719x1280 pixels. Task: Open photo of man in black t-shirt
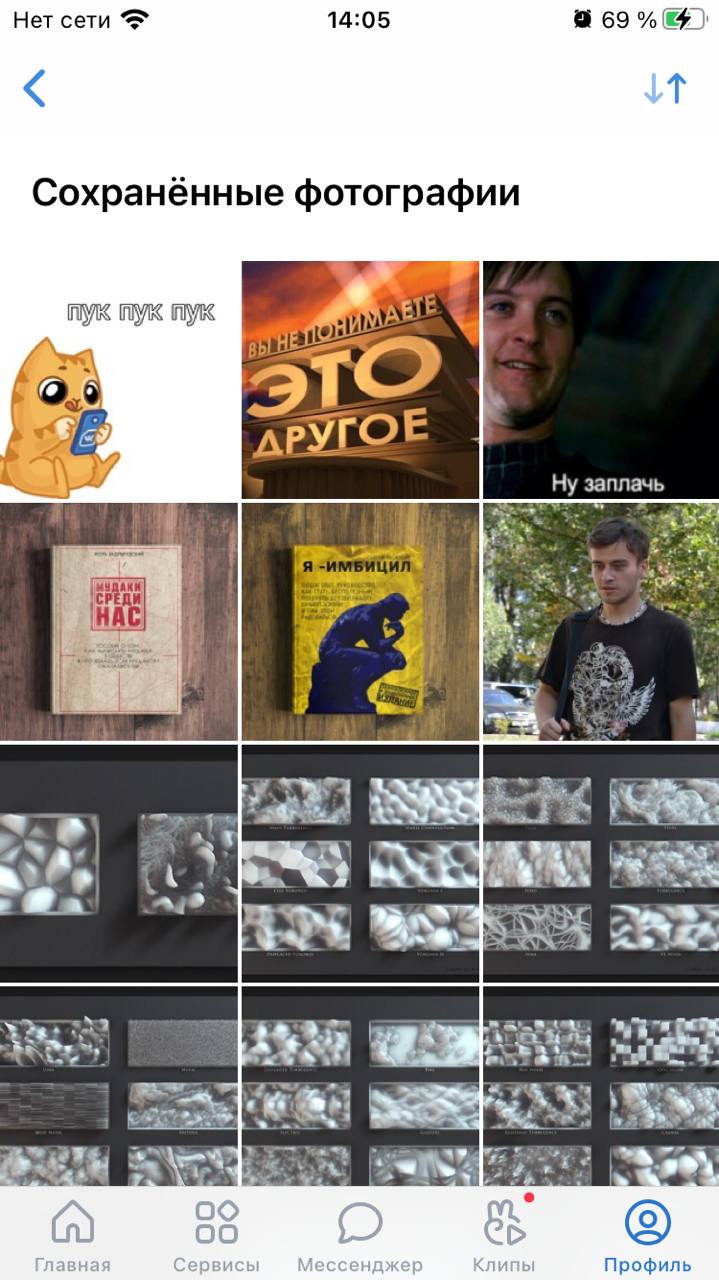pyautogui.click(x=600, y=621)
